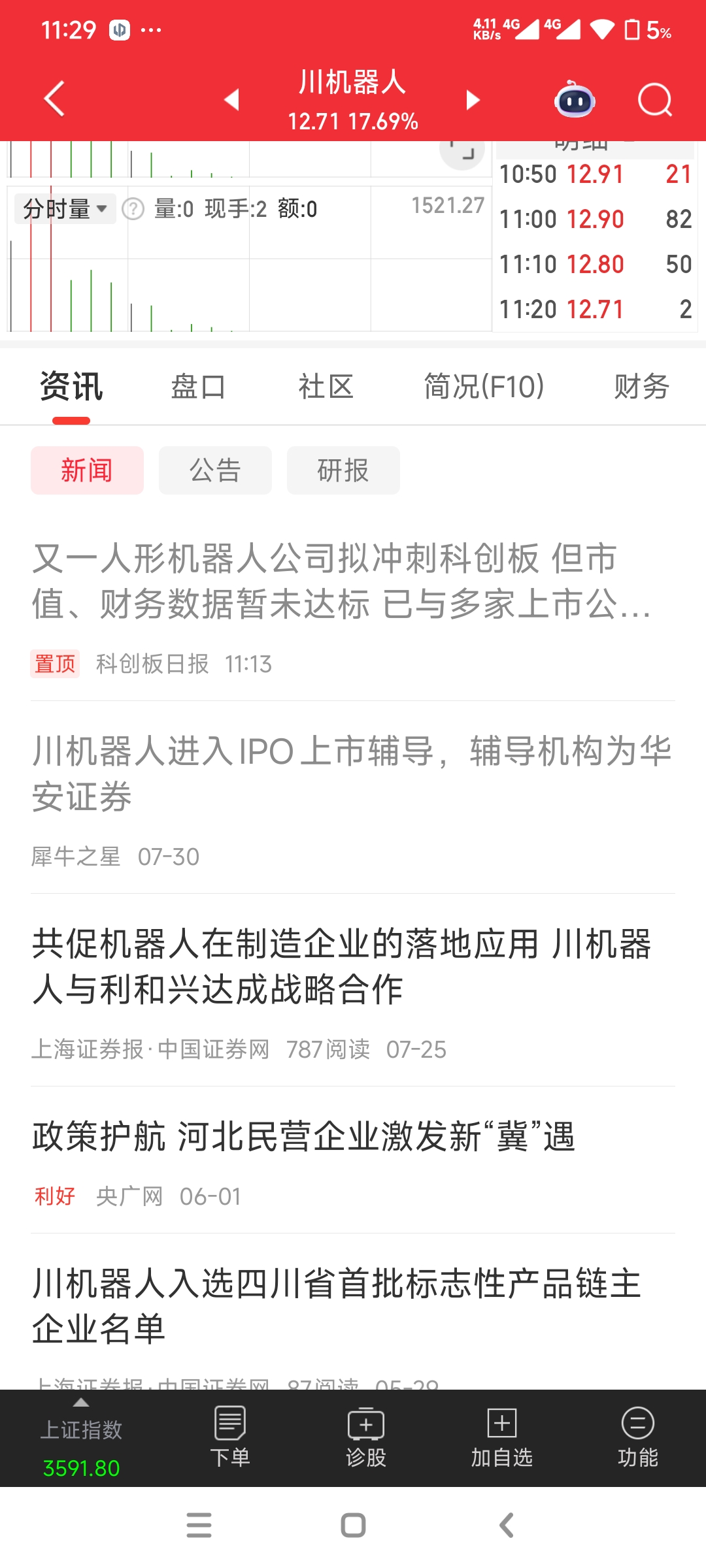Screen dimensions: 706x1568
Task: Switch to the 财务 tab
Action: point(641,387)
